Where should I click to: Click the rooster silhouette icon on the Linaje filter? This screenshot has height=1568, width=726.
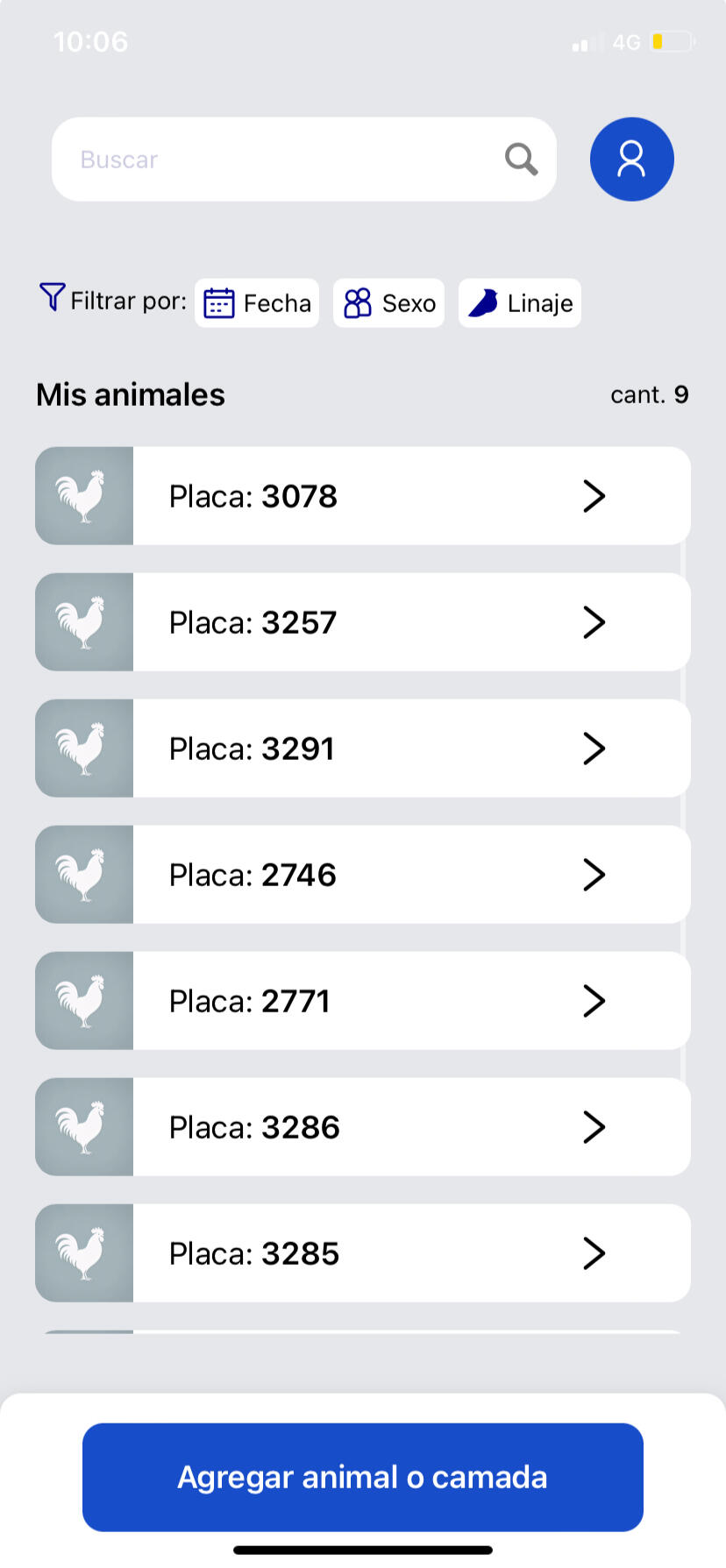pos(484,302)
